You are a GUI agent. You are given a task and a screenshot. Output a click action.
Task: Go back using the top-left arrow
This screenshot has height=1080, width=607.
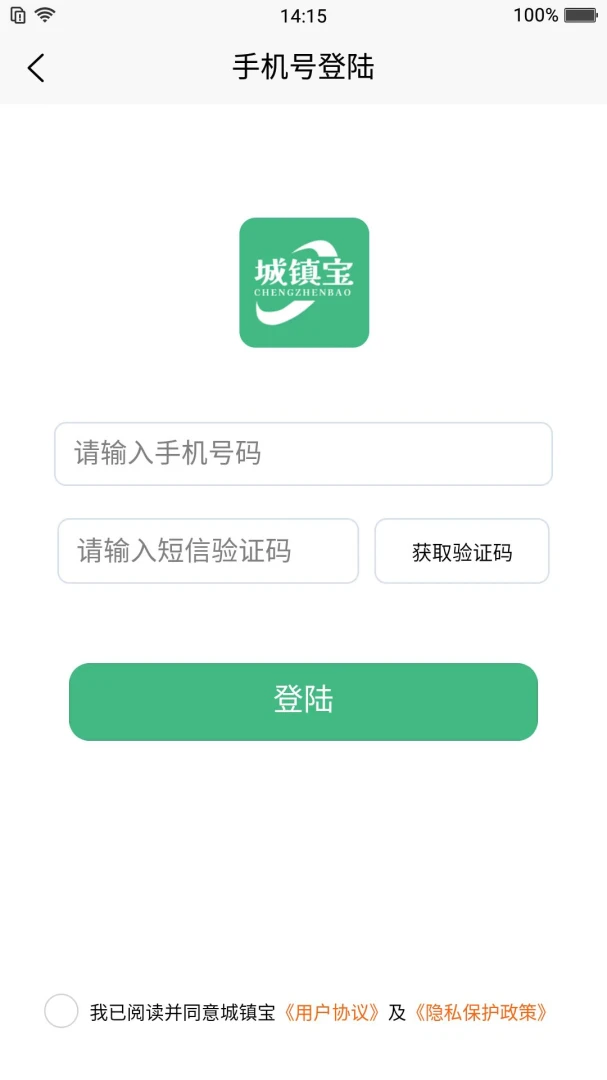tap(36, 68)
